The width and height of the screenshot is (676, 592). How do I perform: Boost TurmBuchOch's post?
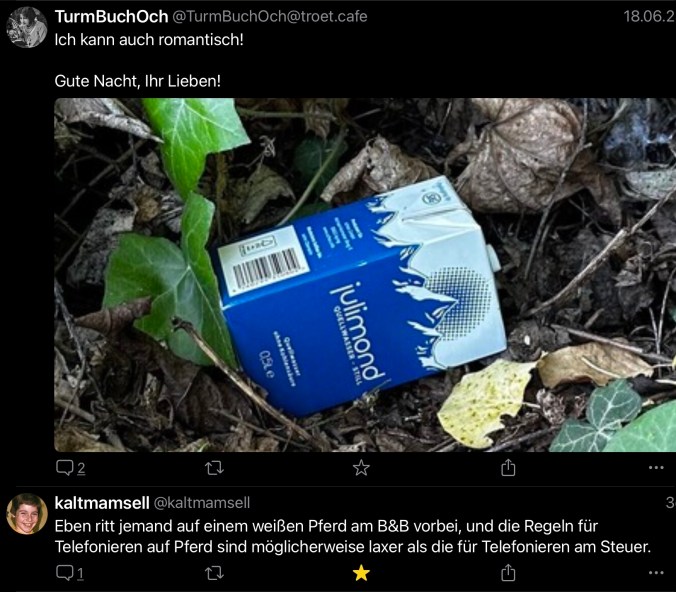tap(213, 467)
